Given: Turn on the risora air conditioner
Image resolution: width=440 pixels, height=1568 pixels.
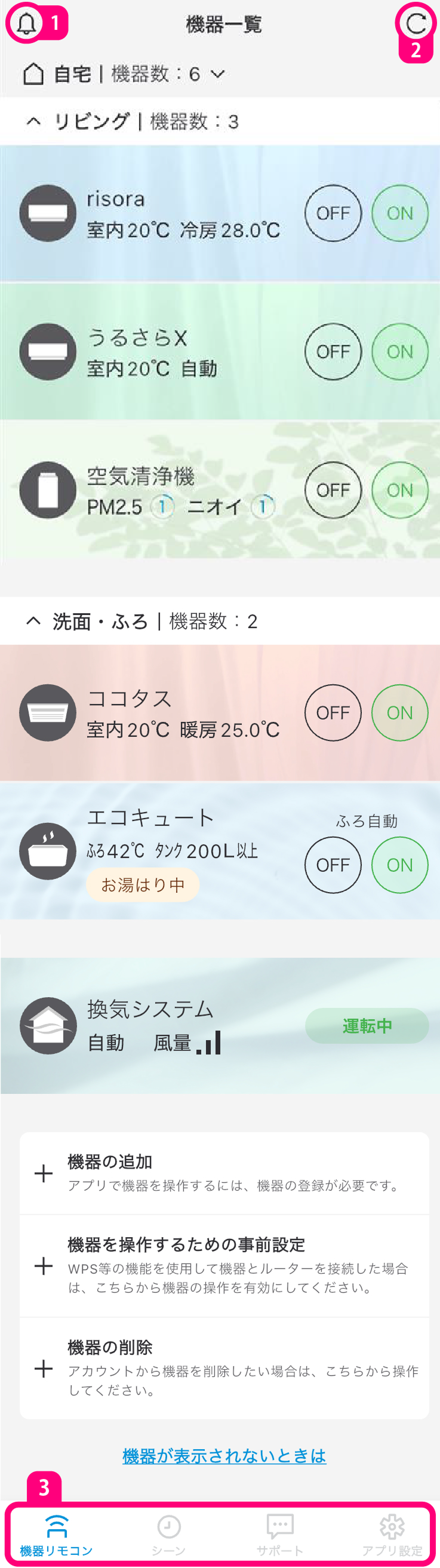Looking at the screenshot, I should click(x=400, y=213).
